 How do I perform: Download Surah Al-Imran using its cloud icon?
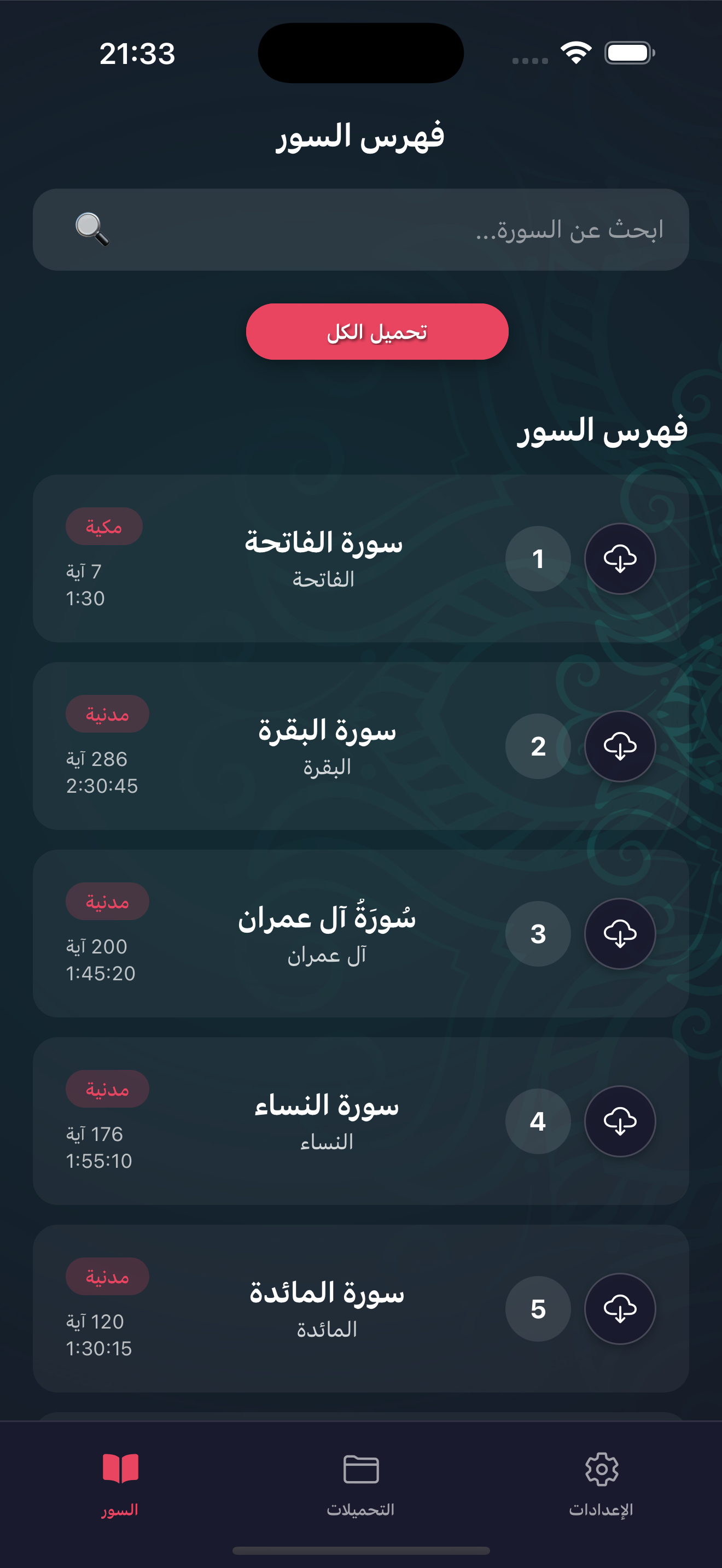tap(620, 934)
